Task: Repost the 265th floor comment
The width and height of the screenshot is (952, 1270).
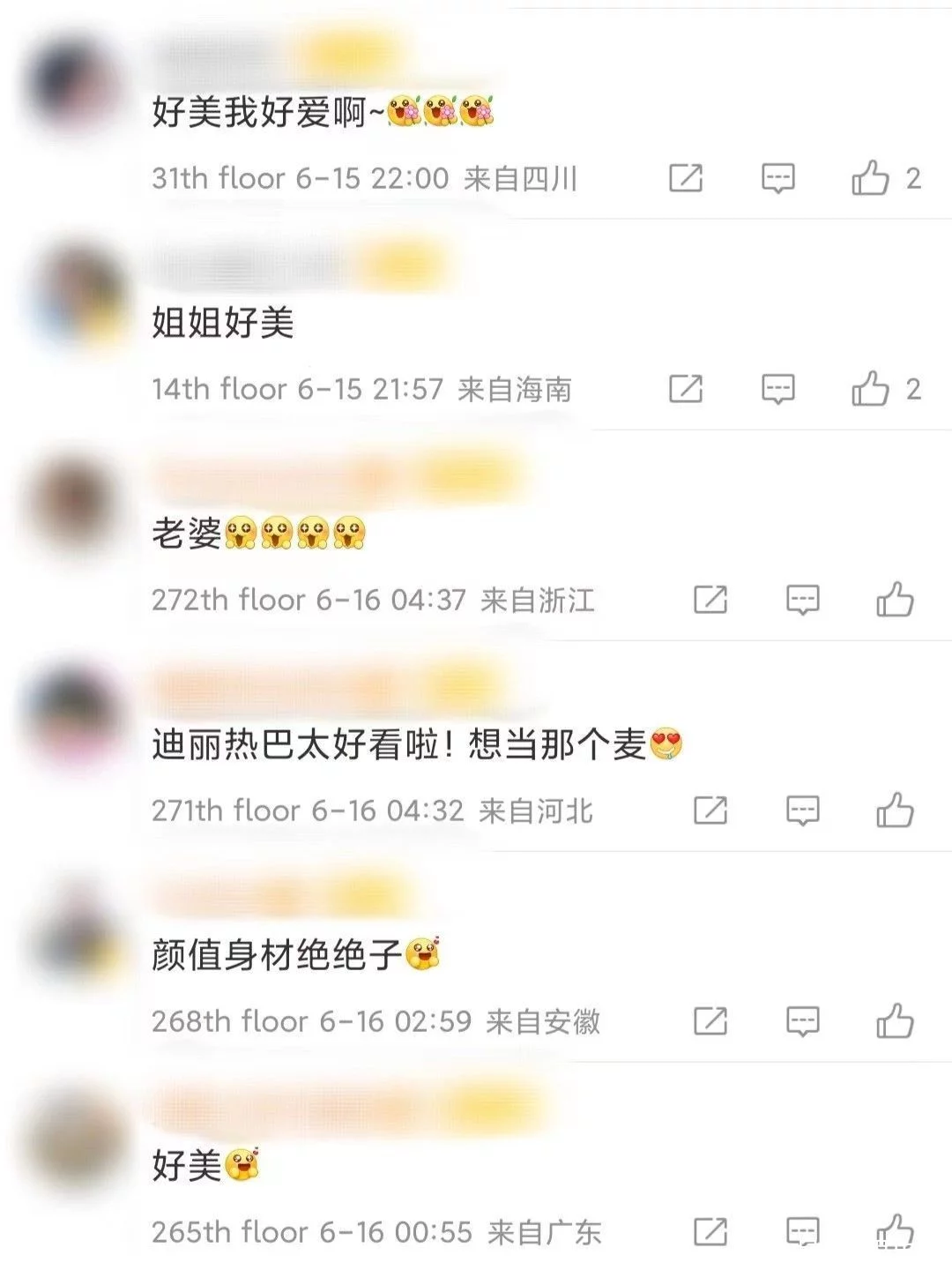Action: (x=710, y=1231)
